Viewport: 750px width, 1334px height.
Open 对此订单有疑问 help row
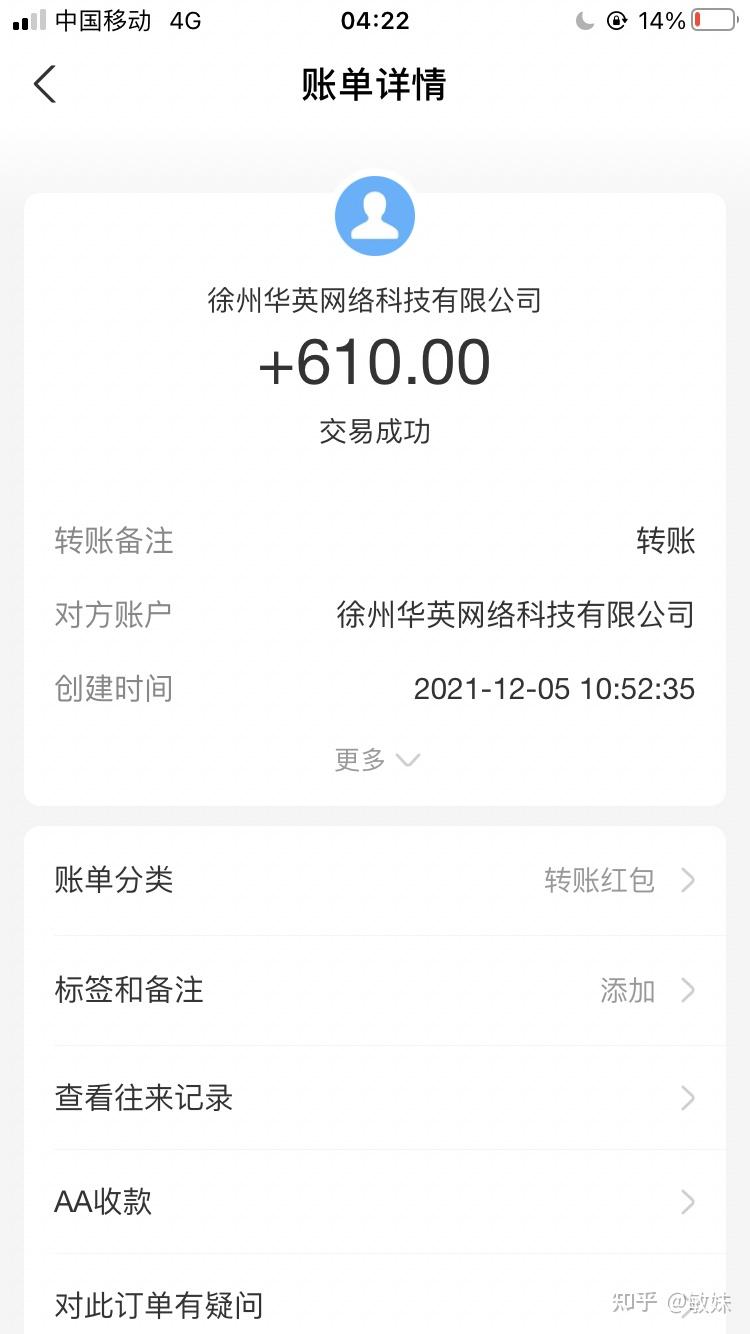(375, 1304)
